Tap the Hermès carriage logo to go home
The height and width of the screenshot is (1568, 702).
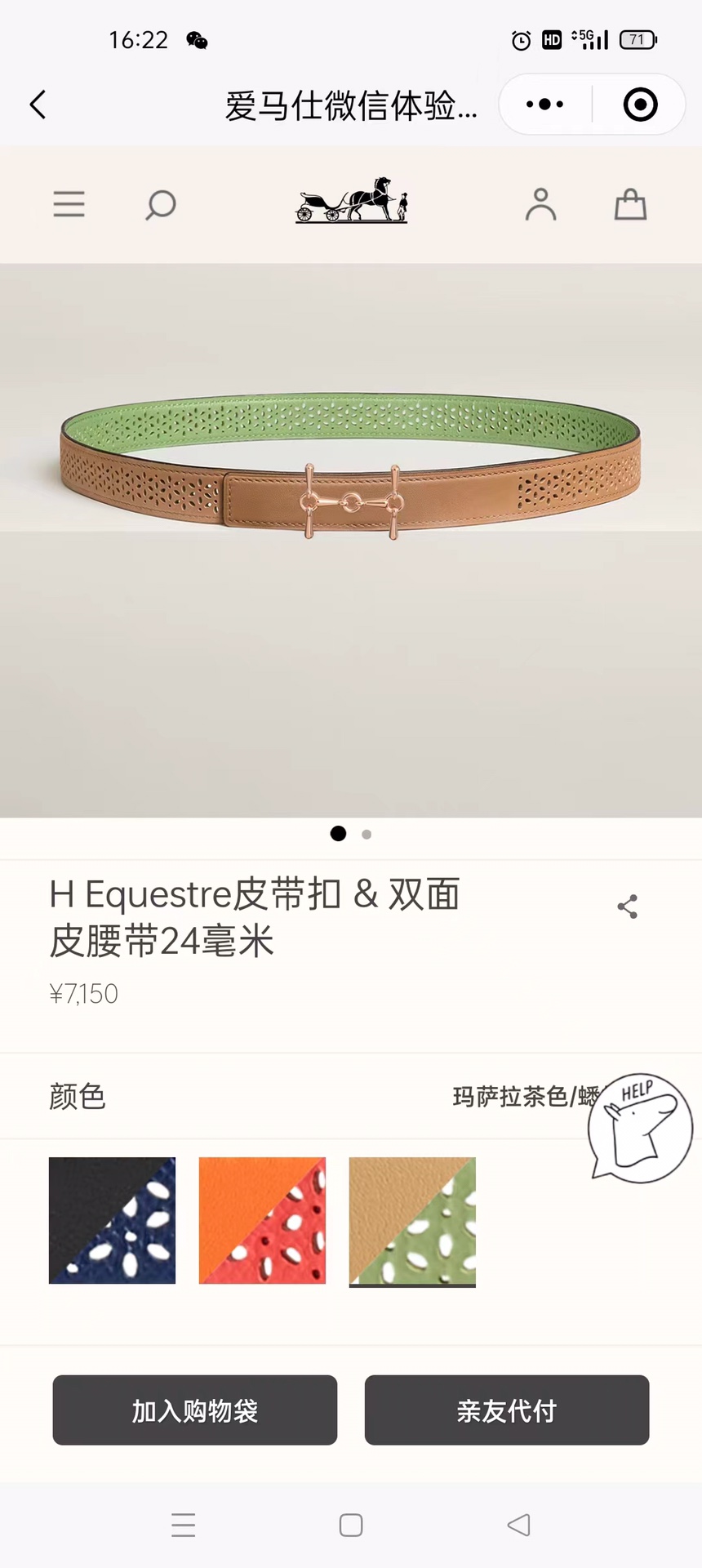click(x=351, y=201)
